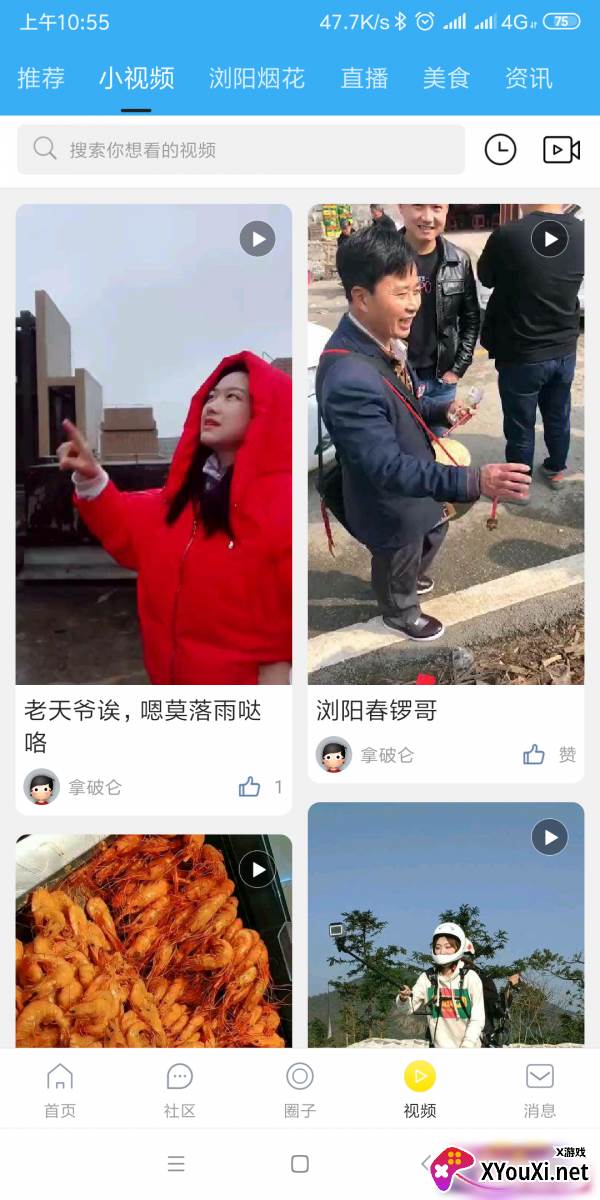Go to the 首页 home tab
Viewport: 600px width, 1200px height.
(x=60, y=1090)
